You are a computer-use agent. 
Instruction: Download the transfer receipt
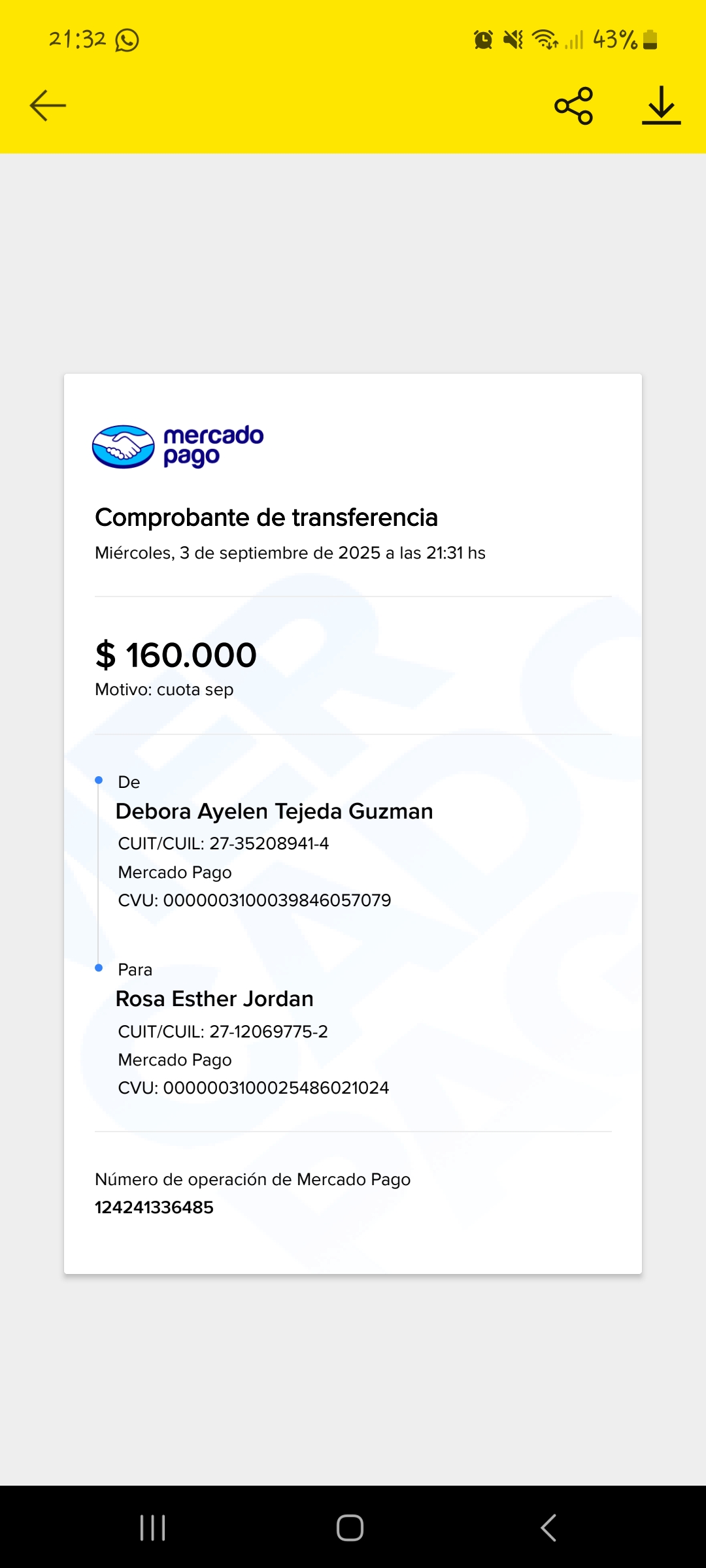[661, 105]
